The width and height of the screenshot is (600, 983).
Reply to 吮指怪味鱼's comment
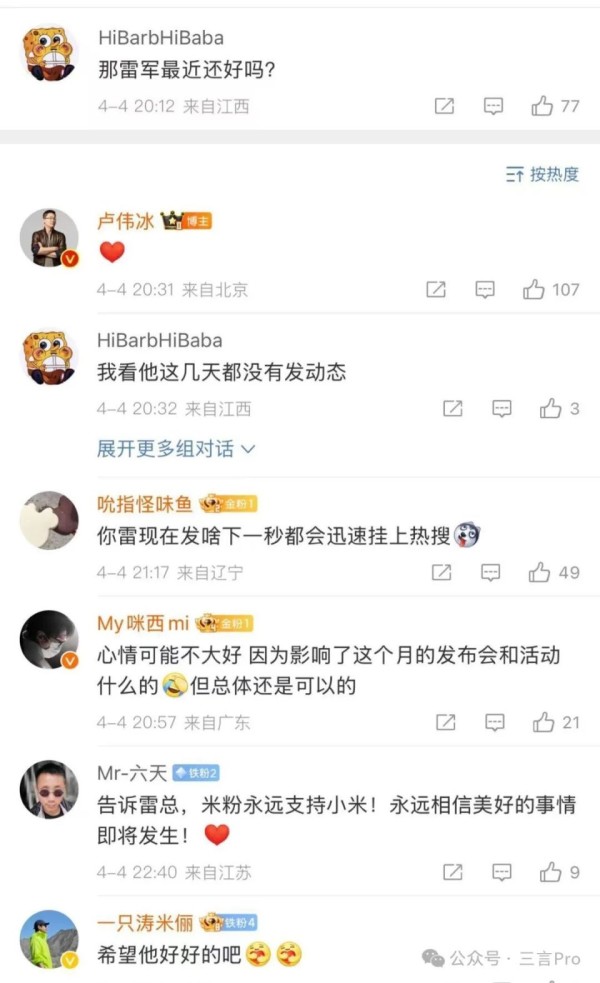tap(491, 572)
